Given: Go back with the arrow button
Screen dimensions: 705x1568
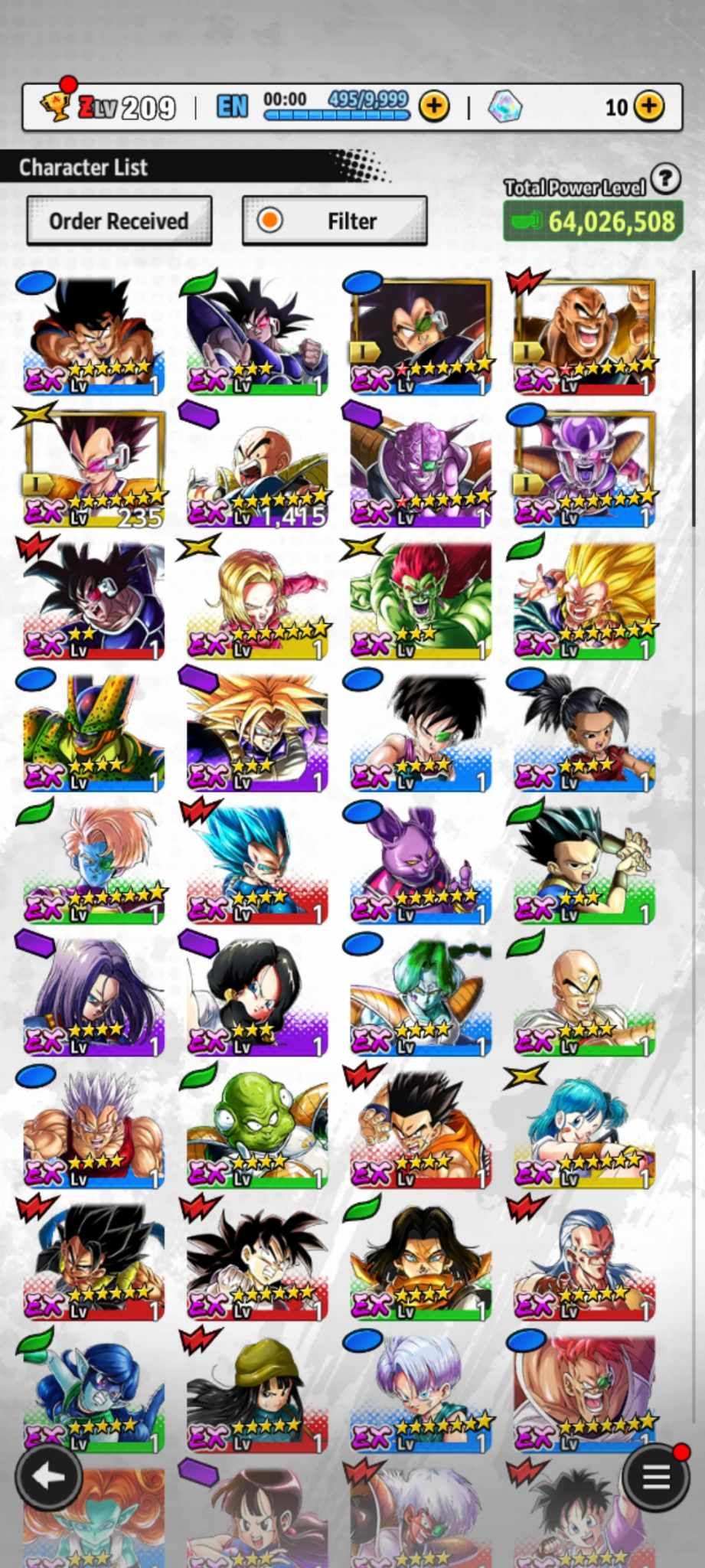Looking at the screenshot, I should 49,1477.
